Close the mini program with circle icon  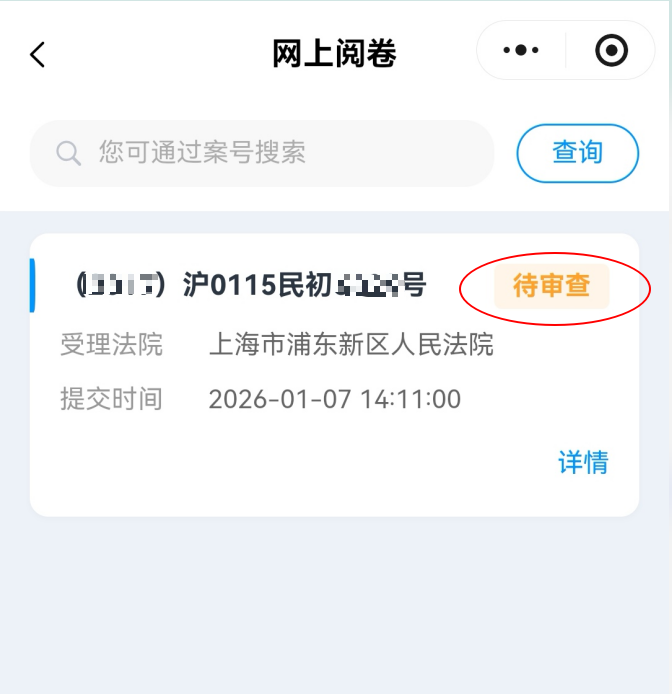610,50
